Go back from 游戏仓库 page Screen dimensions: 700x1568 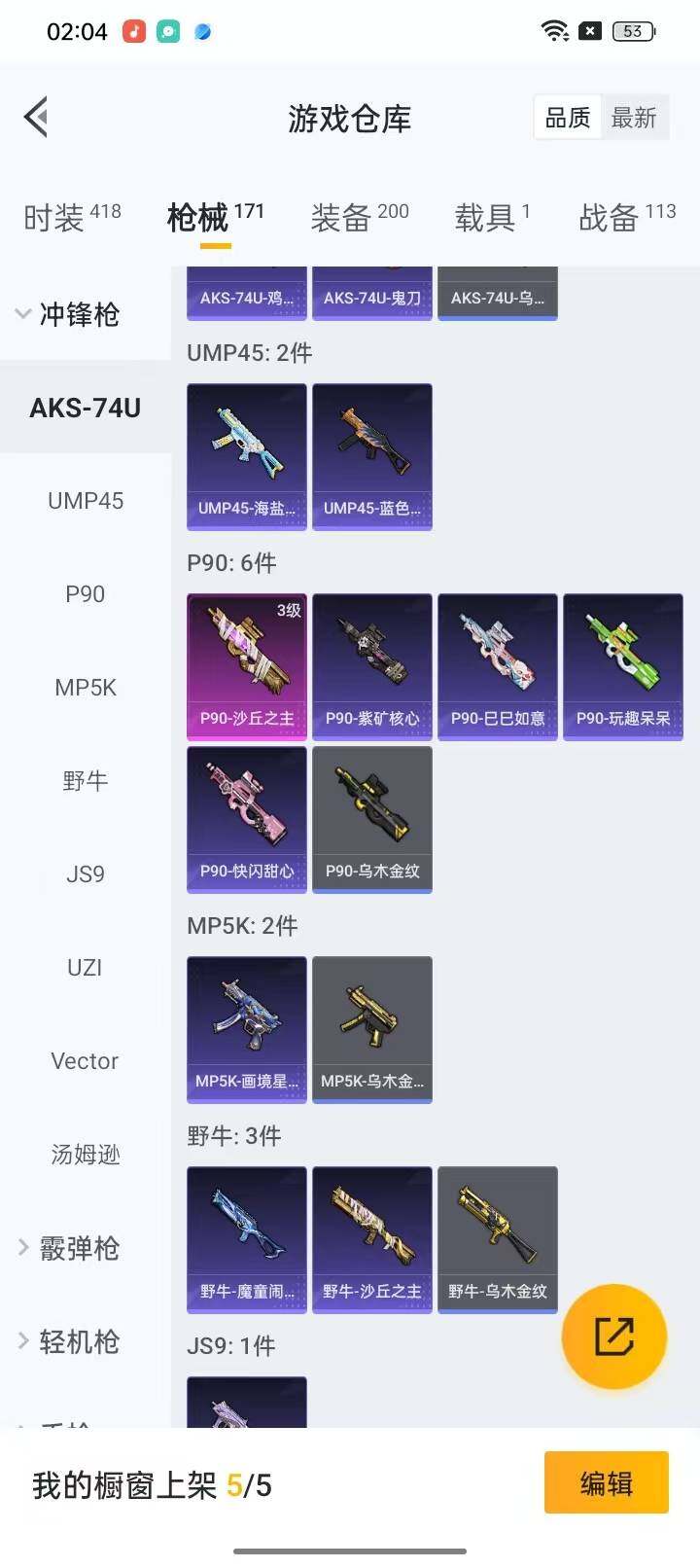37,118
